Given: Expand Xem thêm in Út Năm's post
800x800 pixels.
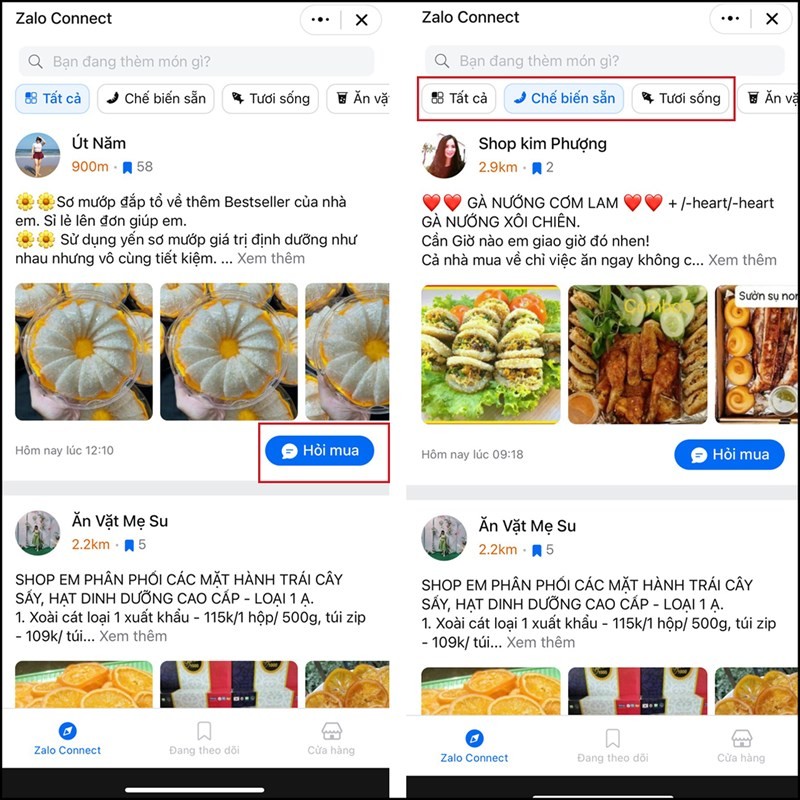Looking at the screenshot, I should coord(271,259).
